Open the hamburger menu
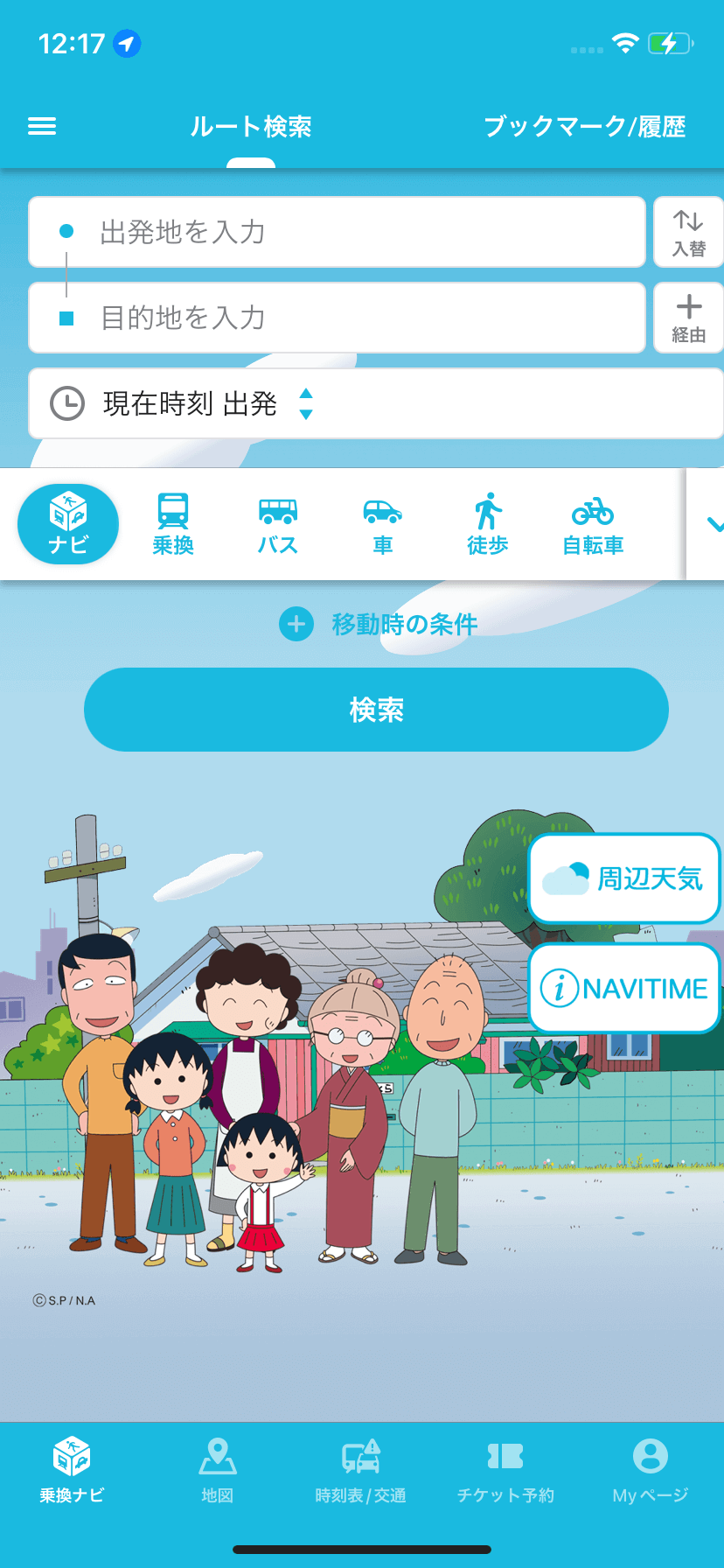 pos(42,127)
